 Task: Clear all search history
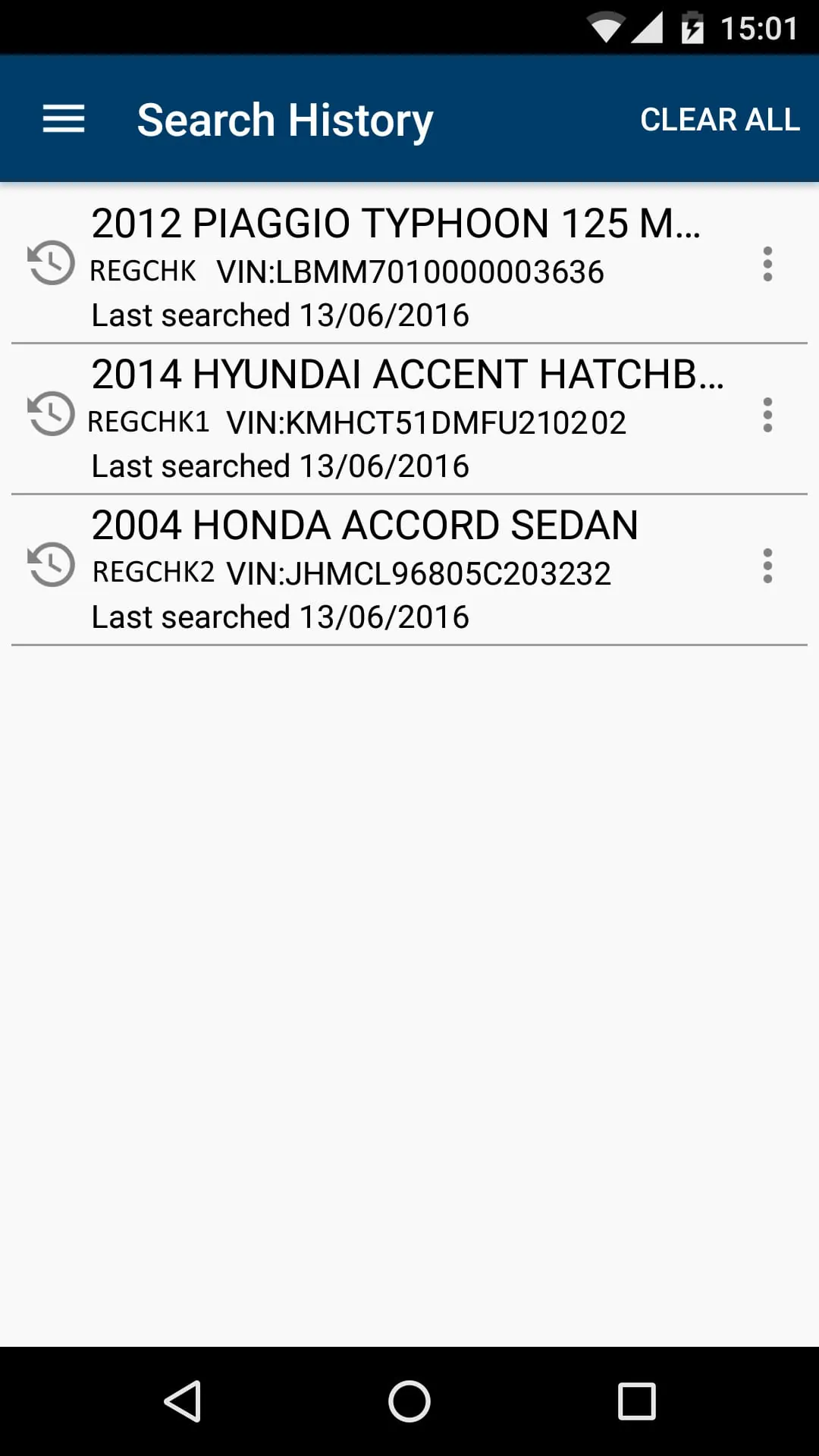click(x=719, y=120)
